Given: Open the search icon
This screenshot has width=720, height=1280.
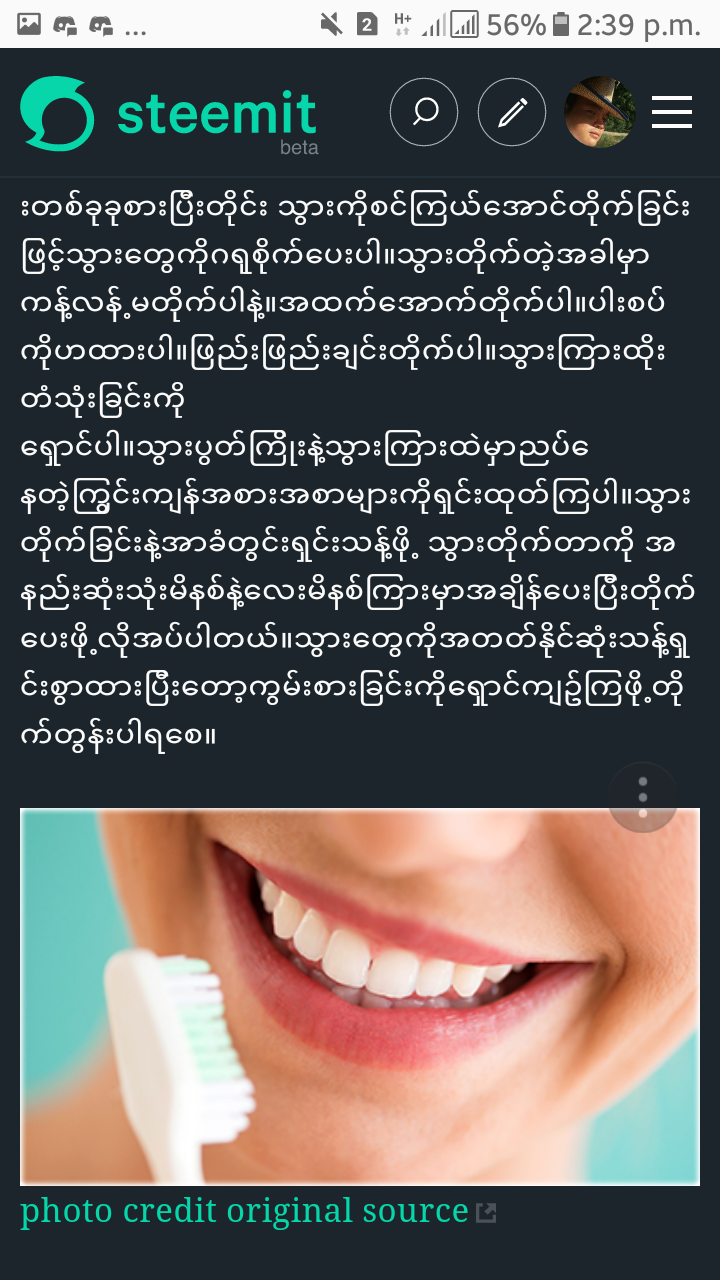Looking at the screenshot, I should [424, 112].
